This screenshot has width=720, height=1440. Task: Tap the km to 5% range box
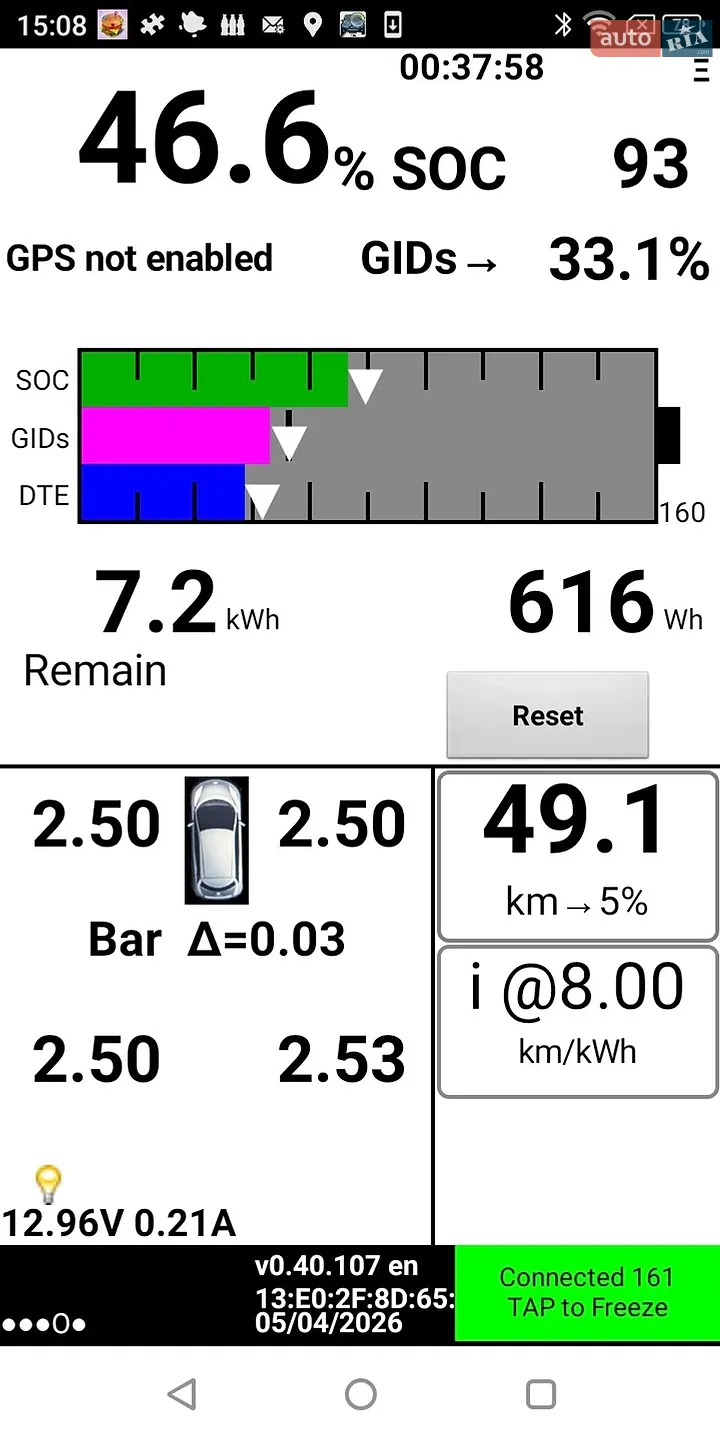click(577, 856)
